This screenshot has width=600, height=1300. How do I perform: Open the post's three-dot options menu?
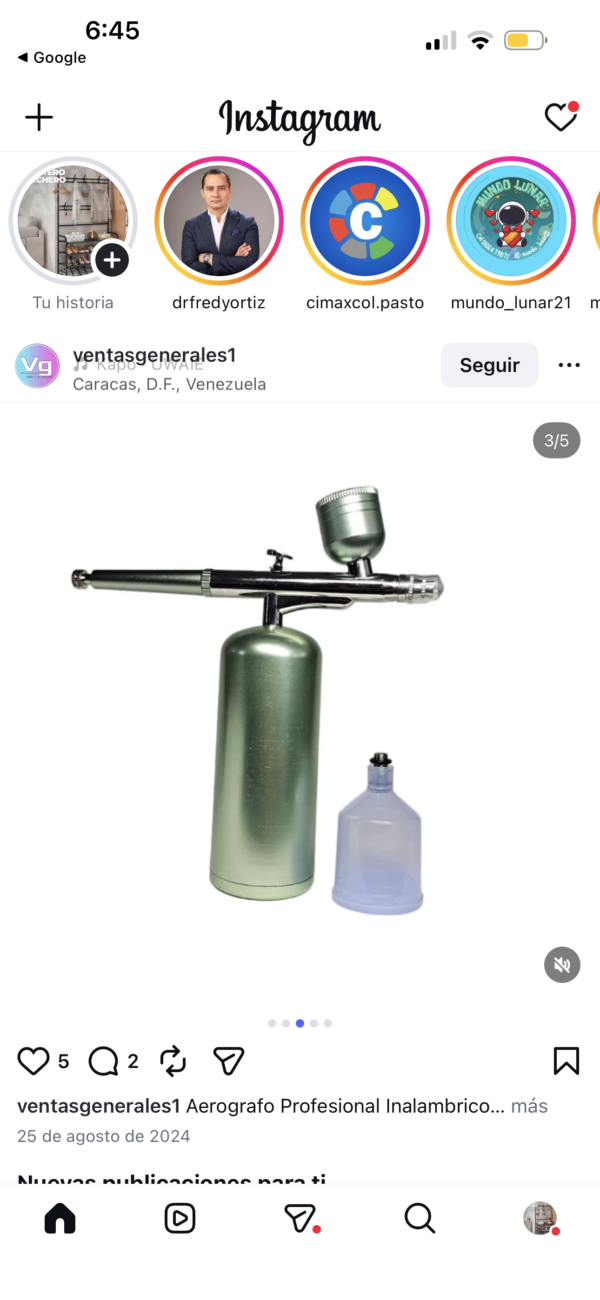coord(569,365)
